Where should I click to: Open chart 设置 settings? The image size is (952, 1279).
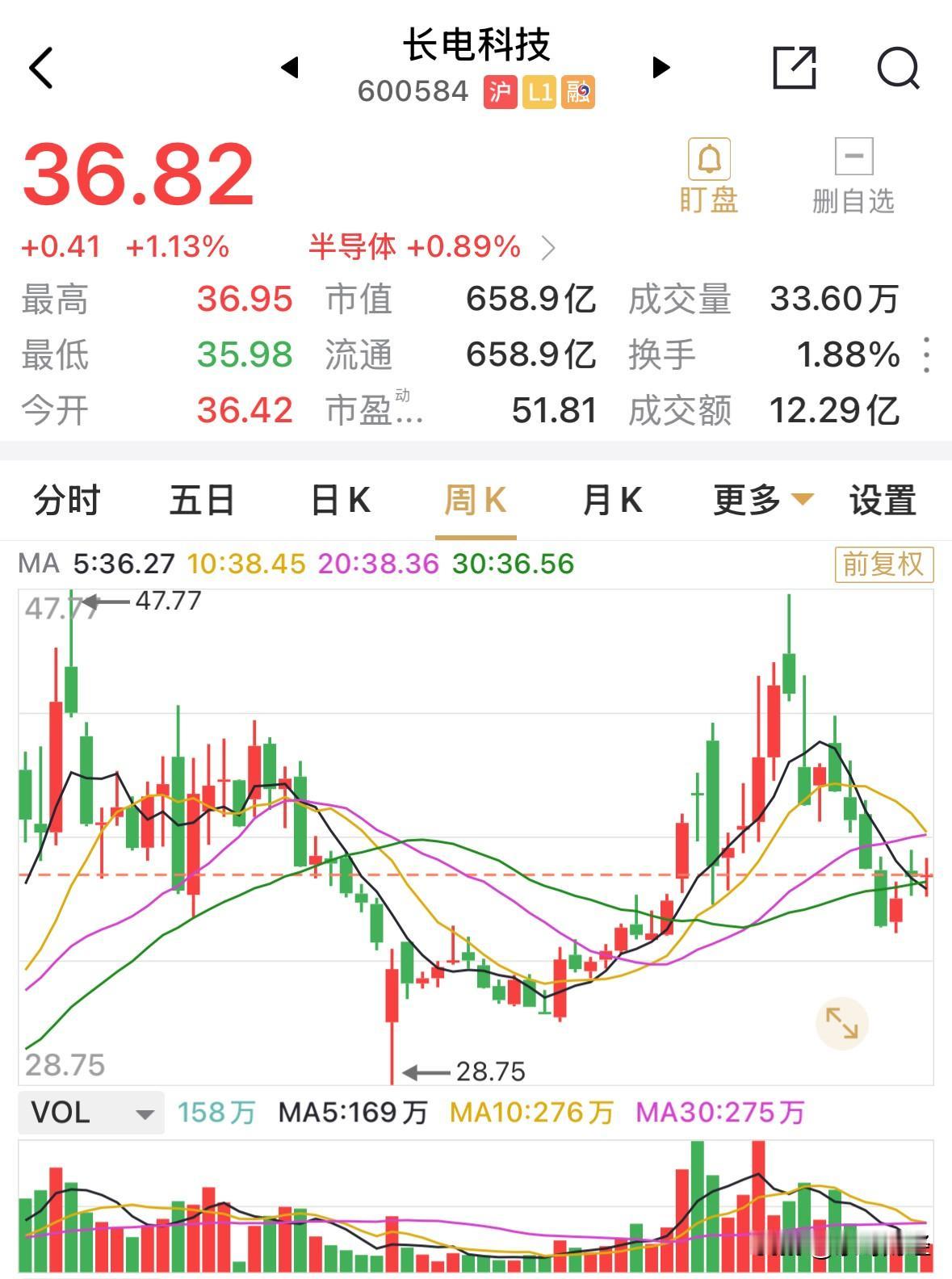point(881,501)
